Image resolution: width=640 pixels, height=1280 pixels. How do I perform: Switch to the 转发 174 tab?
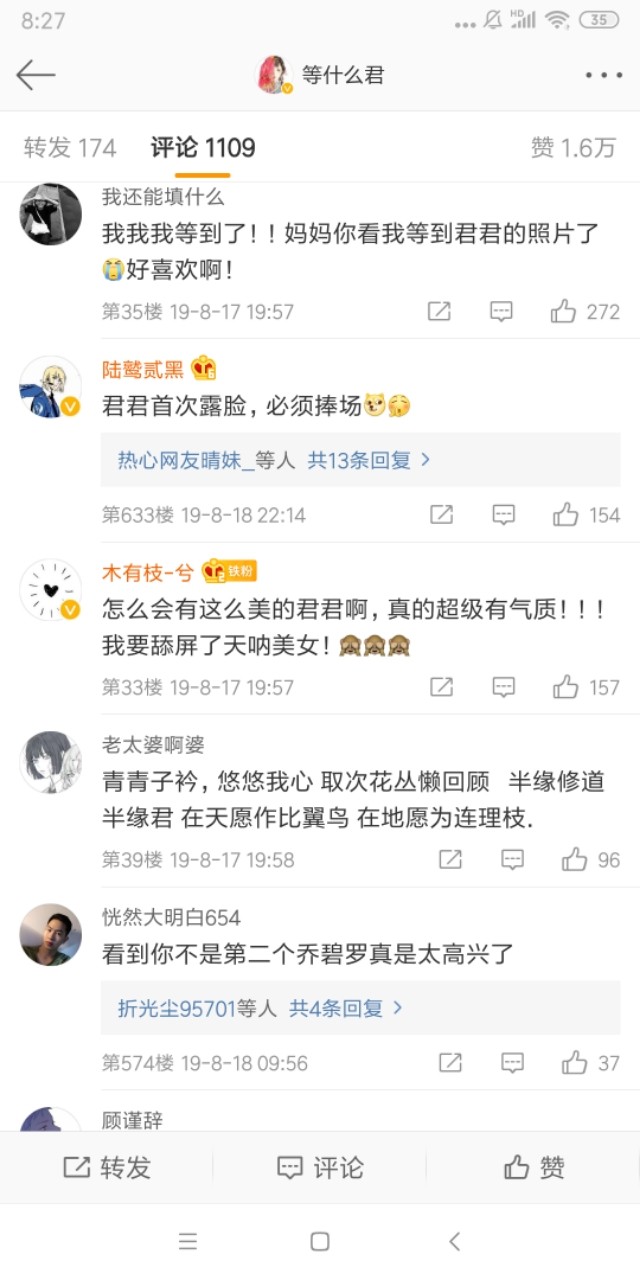70,148
